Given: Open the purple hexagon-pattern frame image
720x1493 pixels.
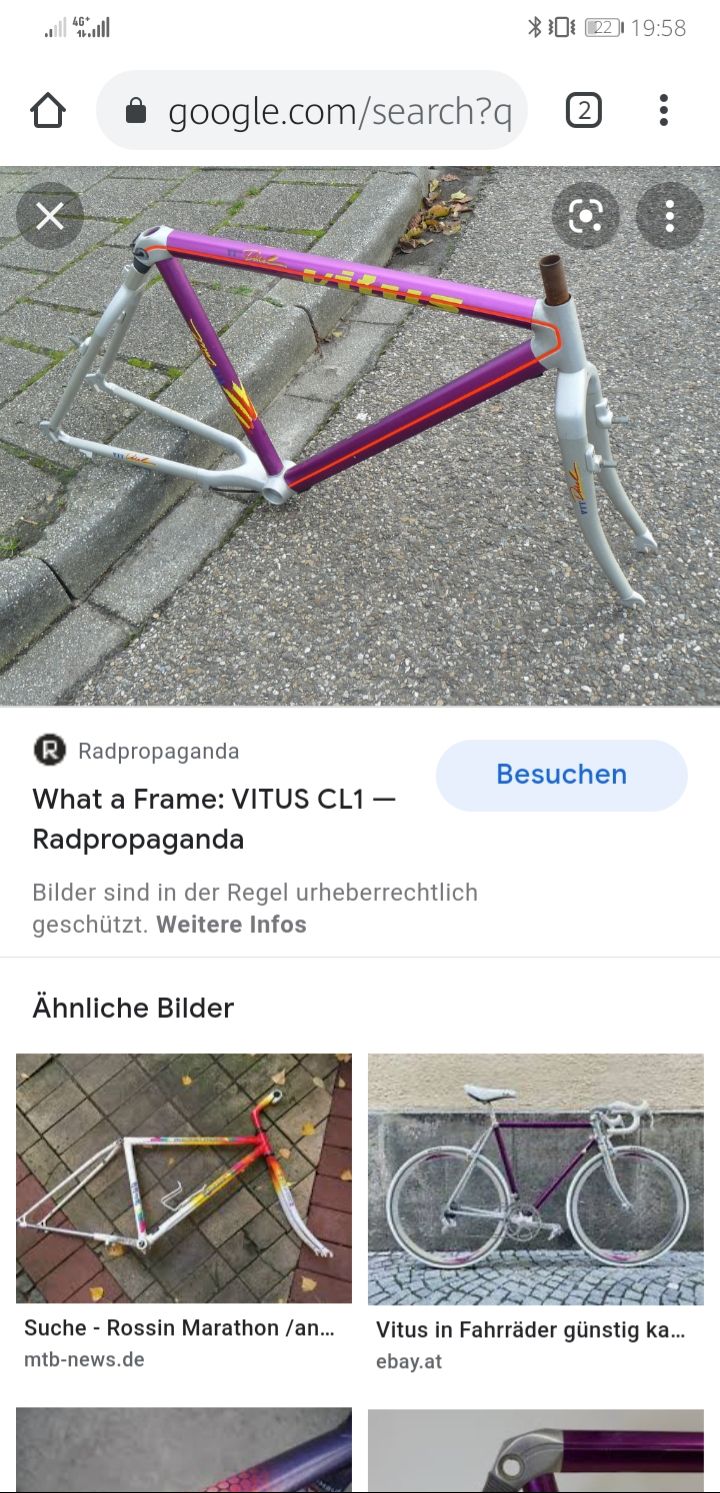Looking at the screenshot, I should point(184,1450).
